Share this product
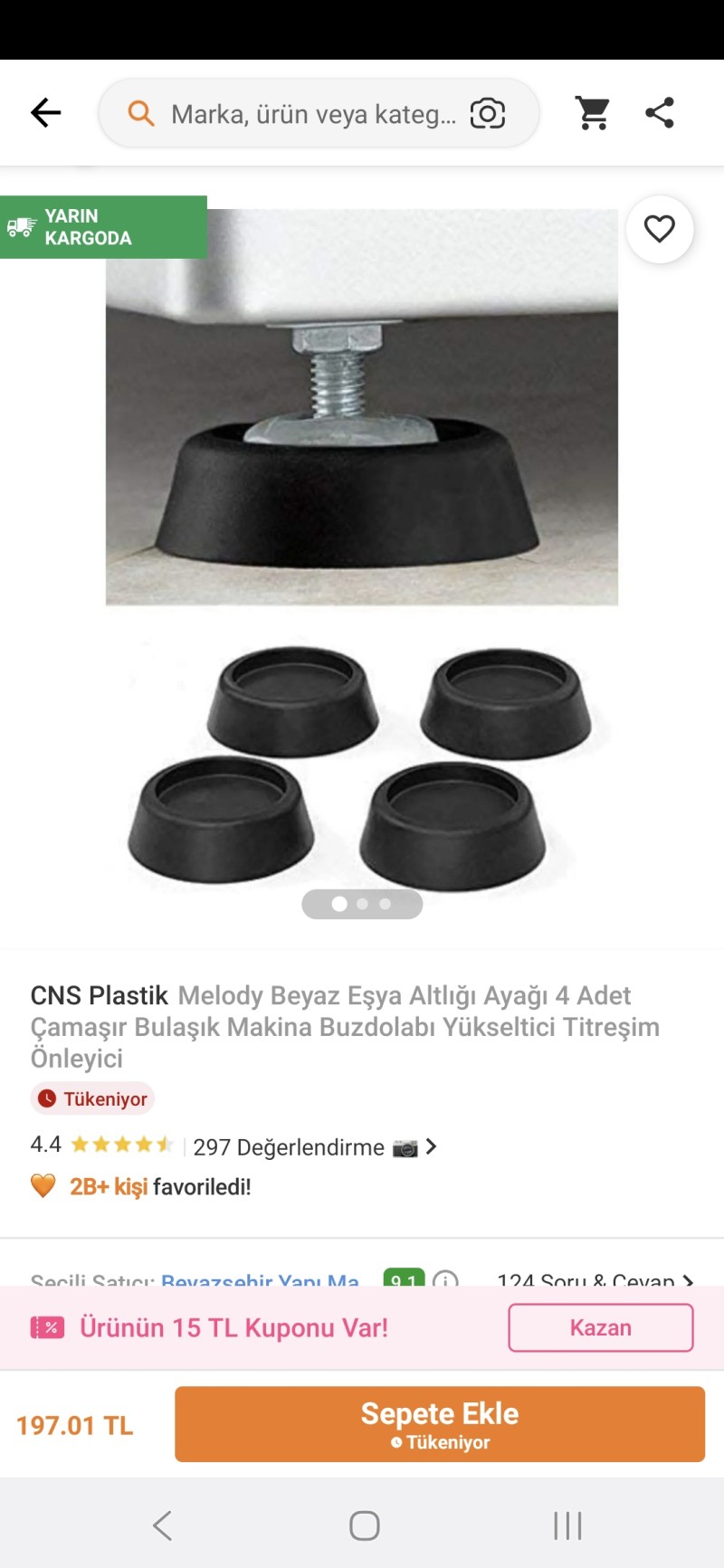This screenshot has width=724, height=1568. point(660,113)
